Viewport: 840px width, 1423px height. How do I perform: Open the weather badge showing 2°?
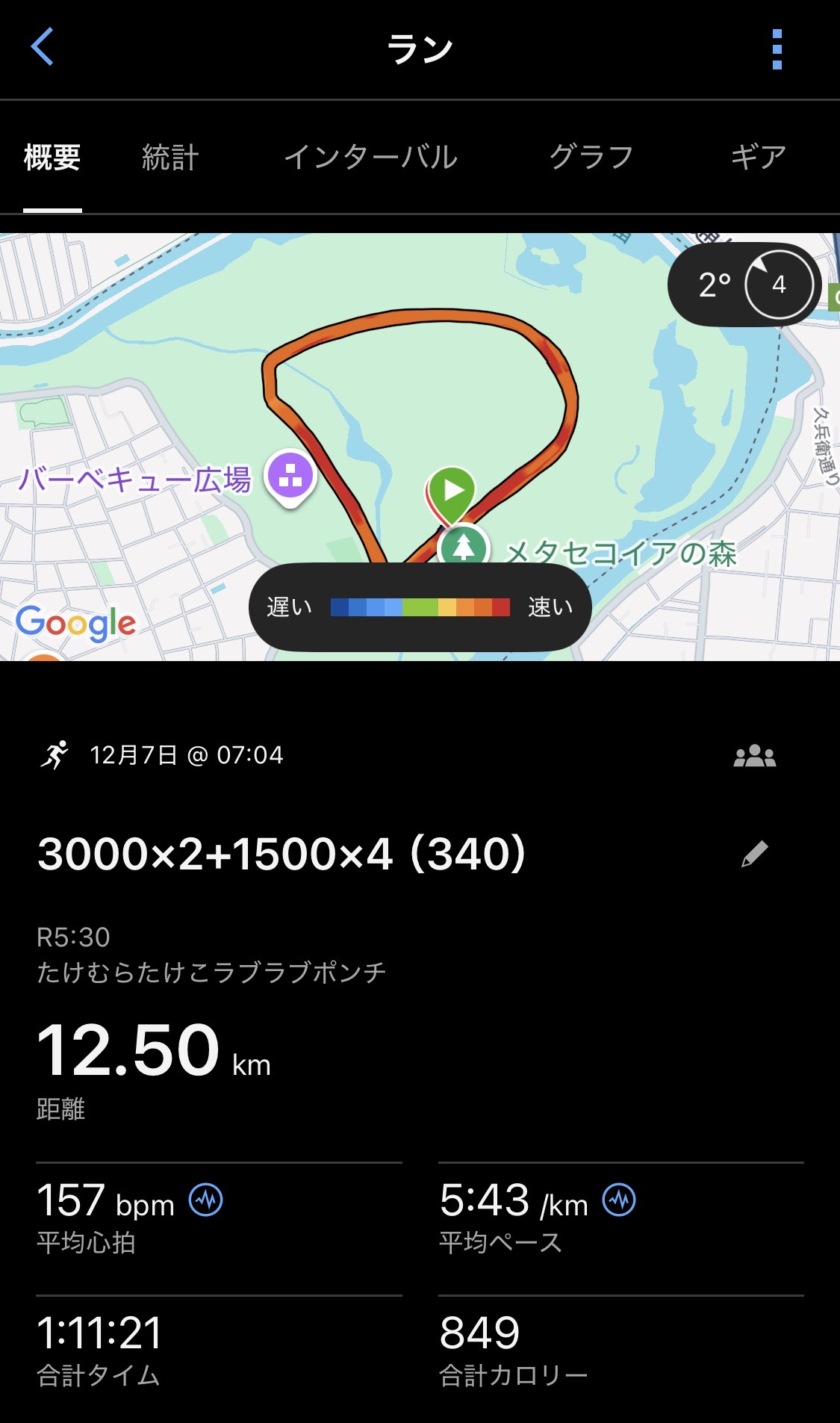[x=744, y=285]
